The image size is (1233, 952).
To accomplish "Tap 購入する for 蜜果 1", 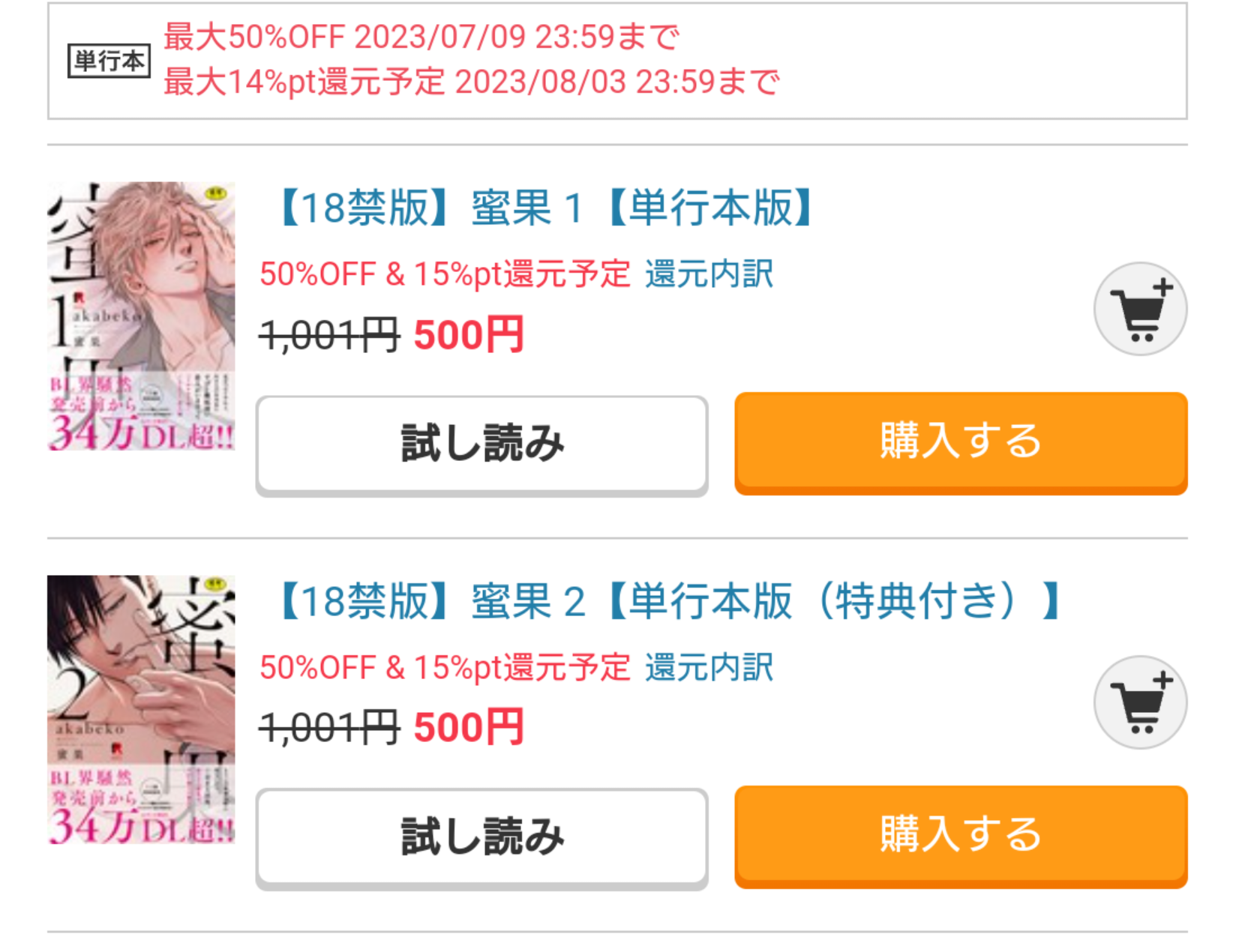I will click(960, 442).
